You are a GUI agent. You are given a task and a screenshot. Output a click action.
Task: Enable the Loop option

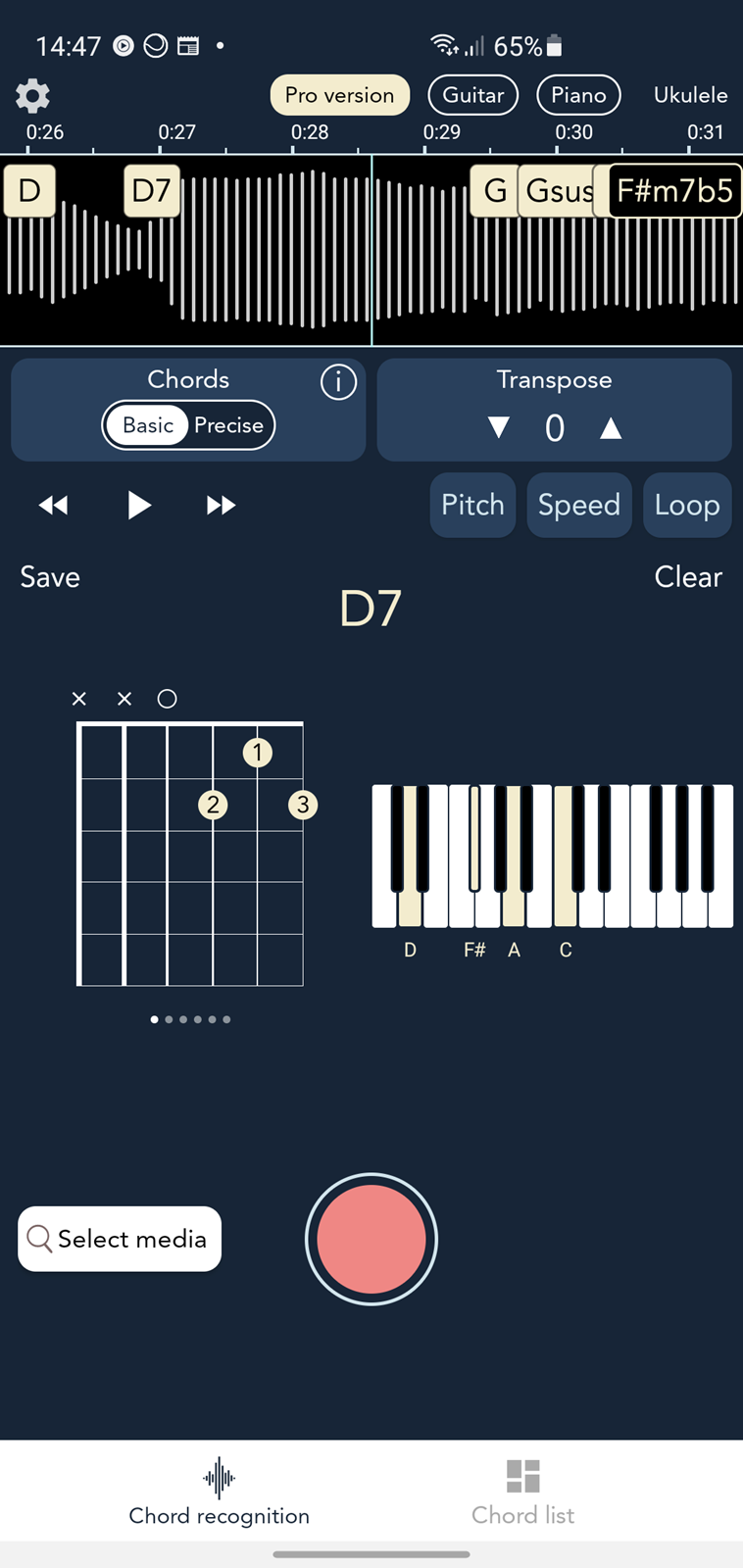[x=687, y=505]
